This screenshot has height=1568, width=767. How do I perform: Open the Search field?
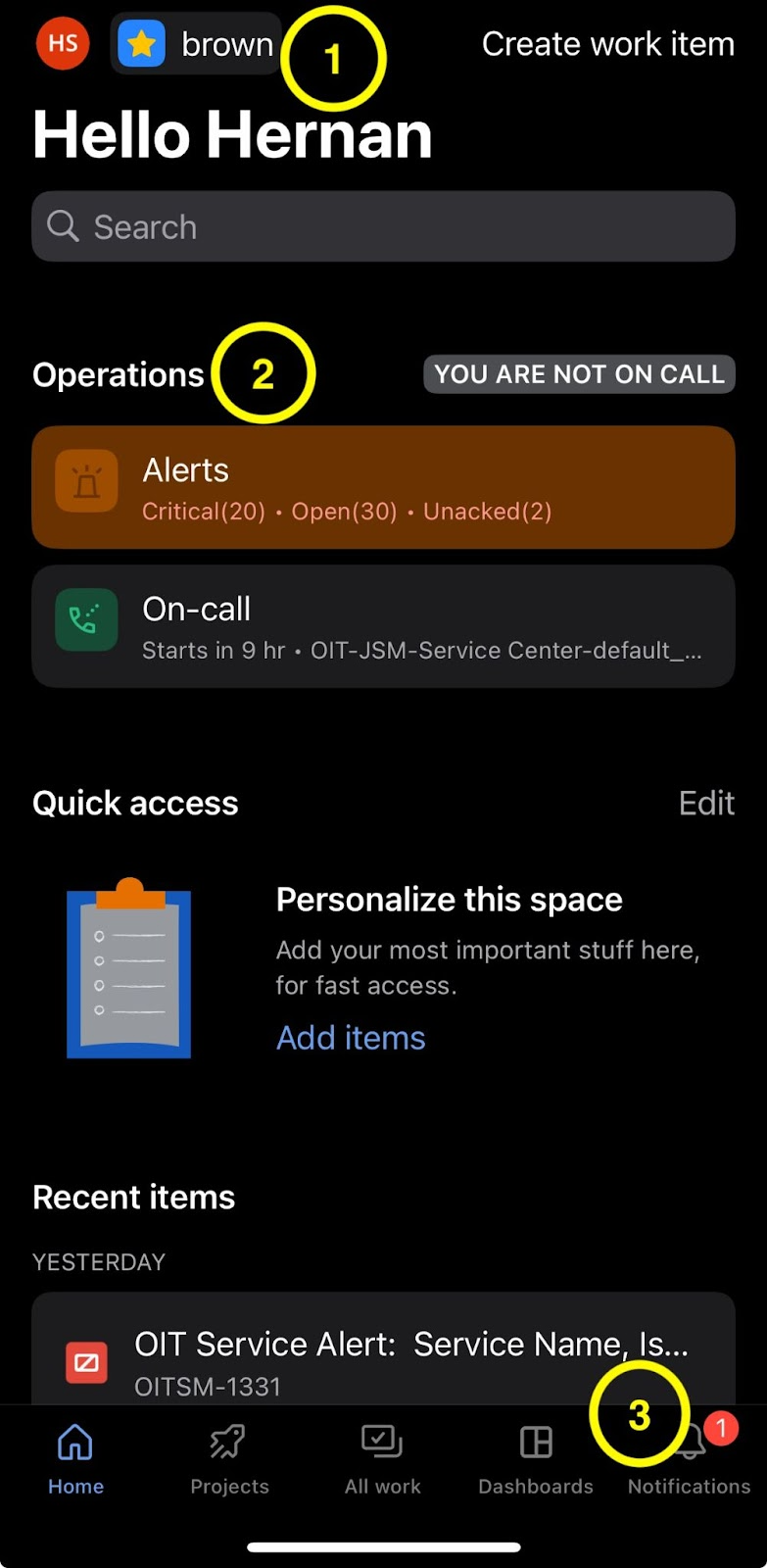click(x=383, y=226)
